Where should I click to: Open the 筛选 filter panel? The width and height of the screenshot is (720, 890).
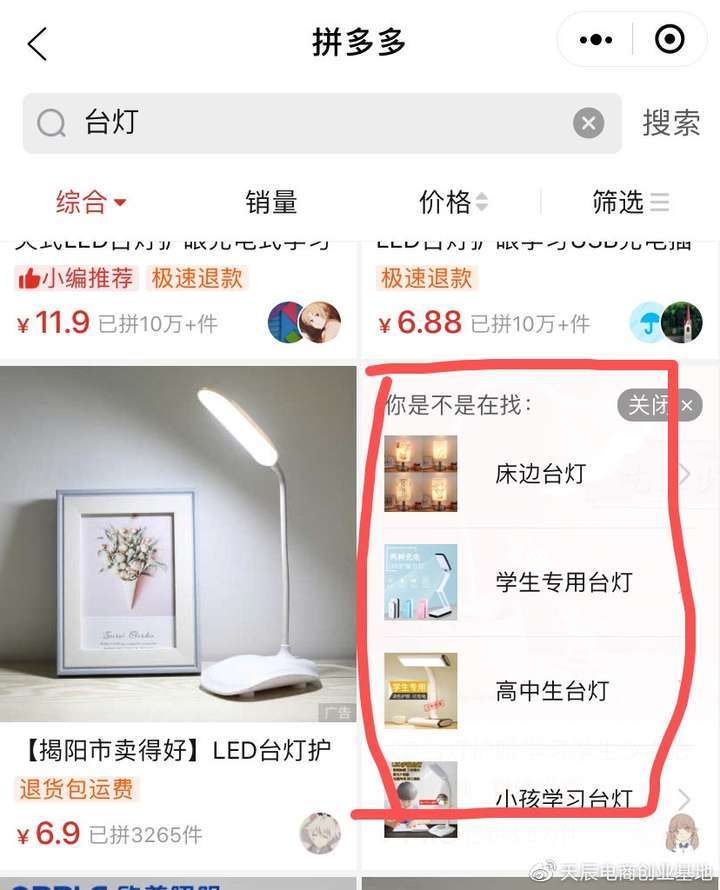tap(630, 202)
